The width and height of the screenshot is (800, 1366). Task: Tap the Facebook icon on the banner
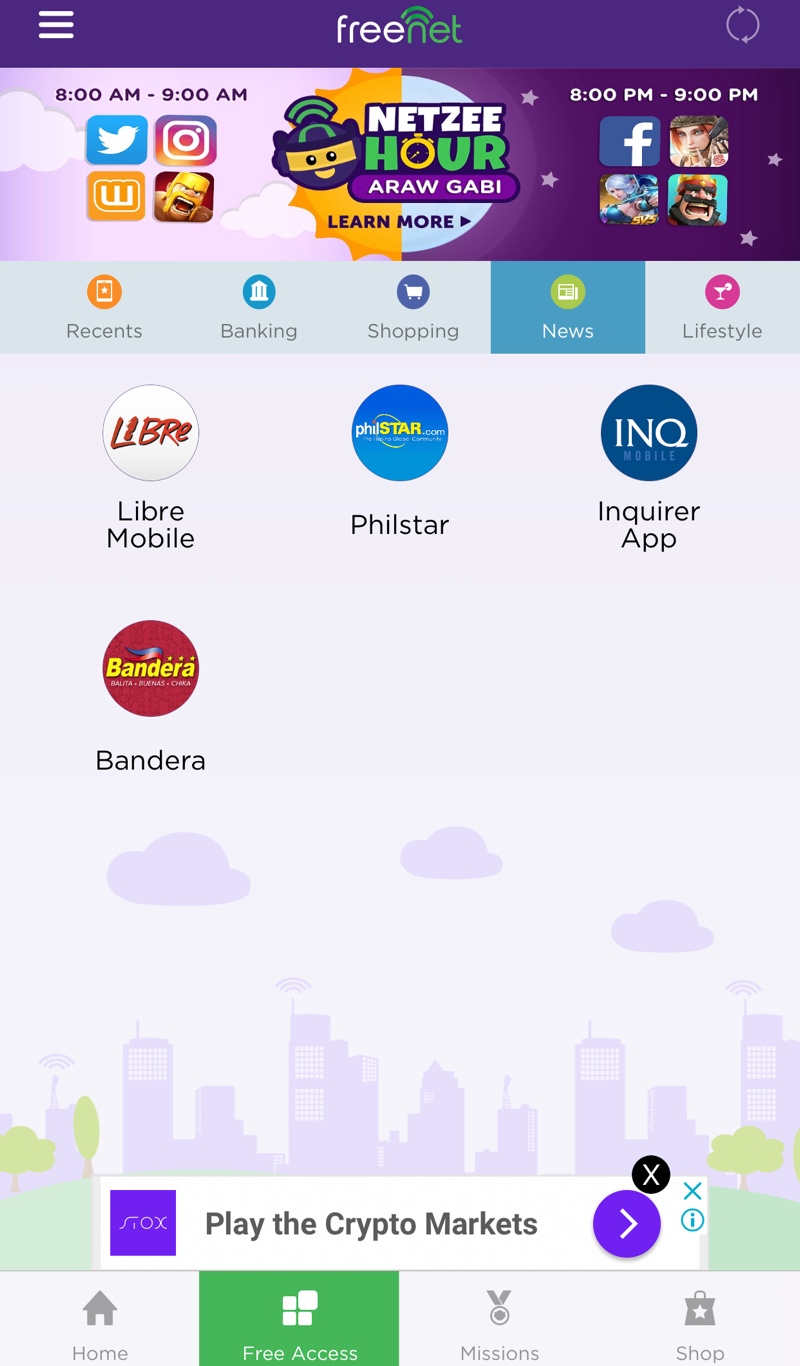click(x=629, y=141)
